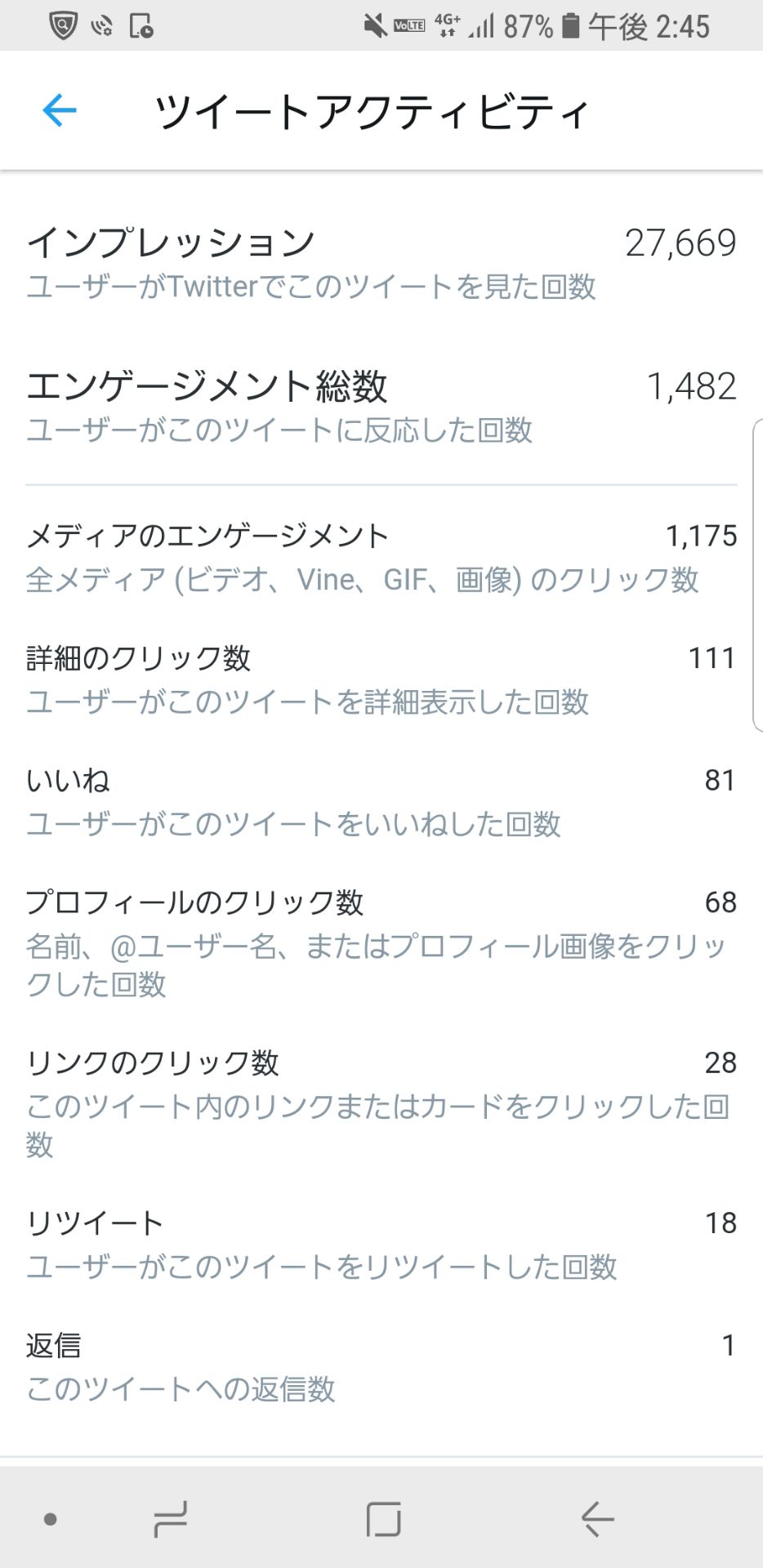Tap the back arrow beside ツイートアクティビティ
This screenshot has height=1568, width=763.
[57, 109]
